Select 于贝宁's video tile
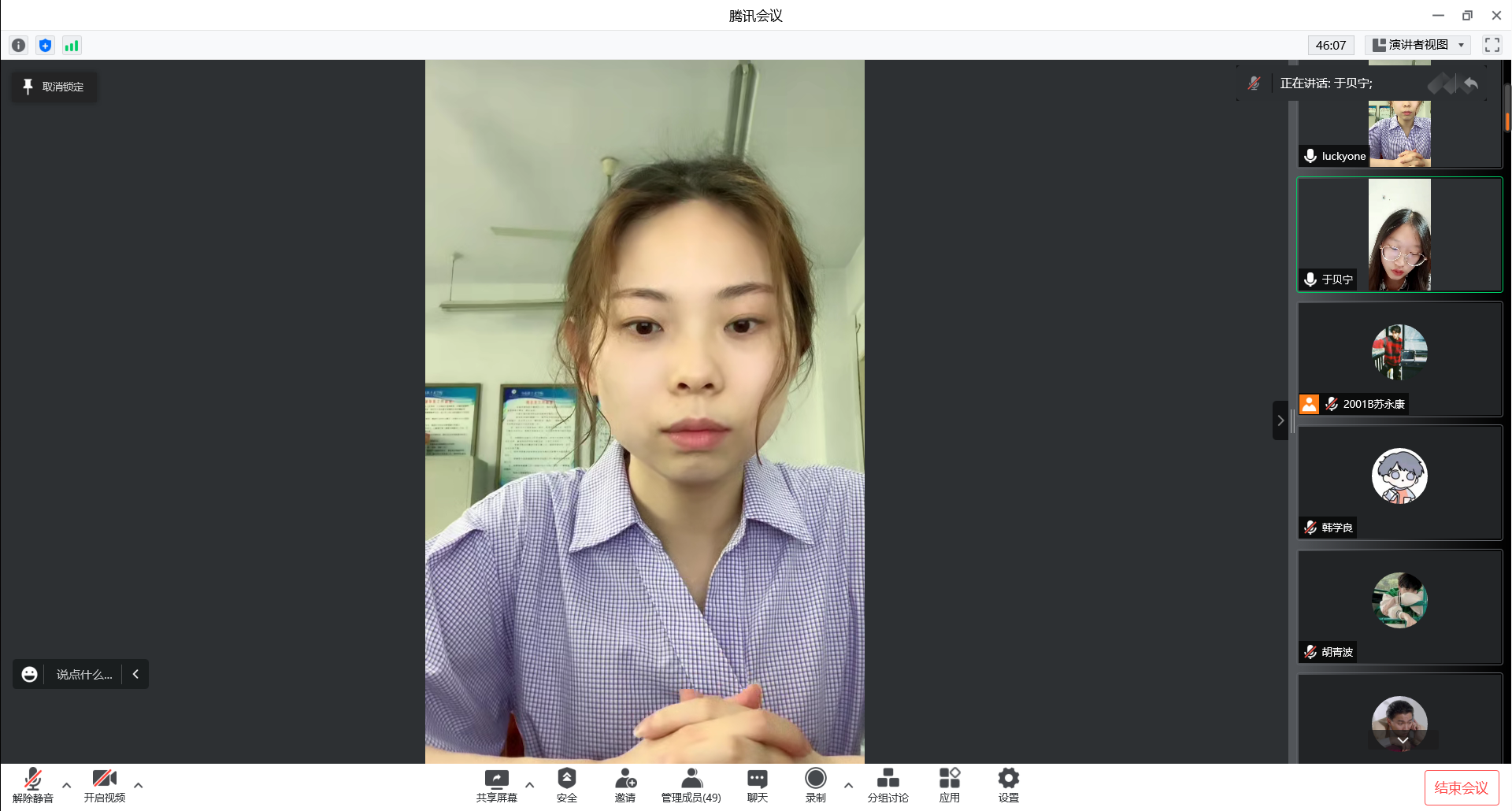 [x=1399, y=235]
